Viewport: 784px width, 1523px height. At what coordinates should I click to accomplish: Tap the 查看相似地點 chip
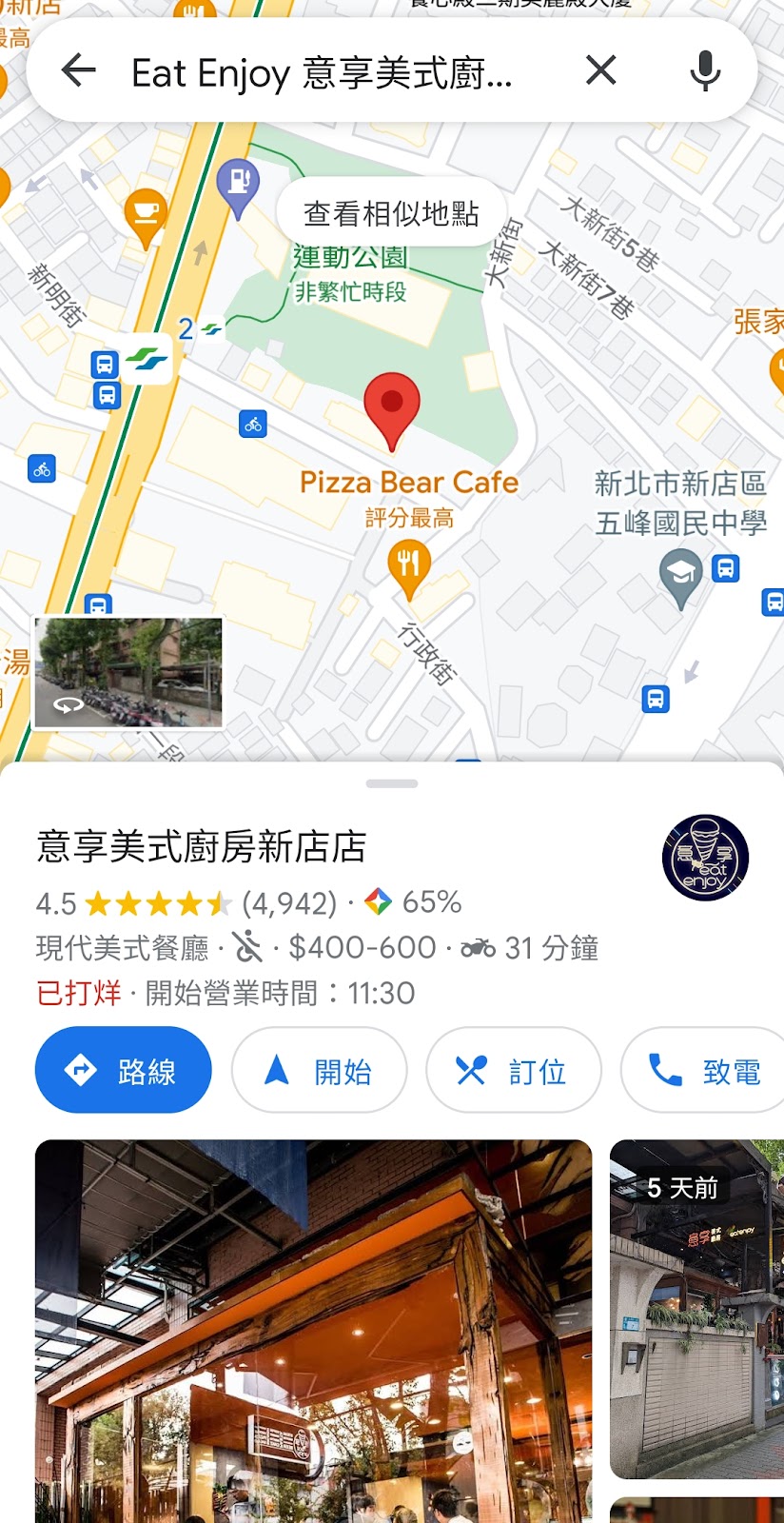391,213
